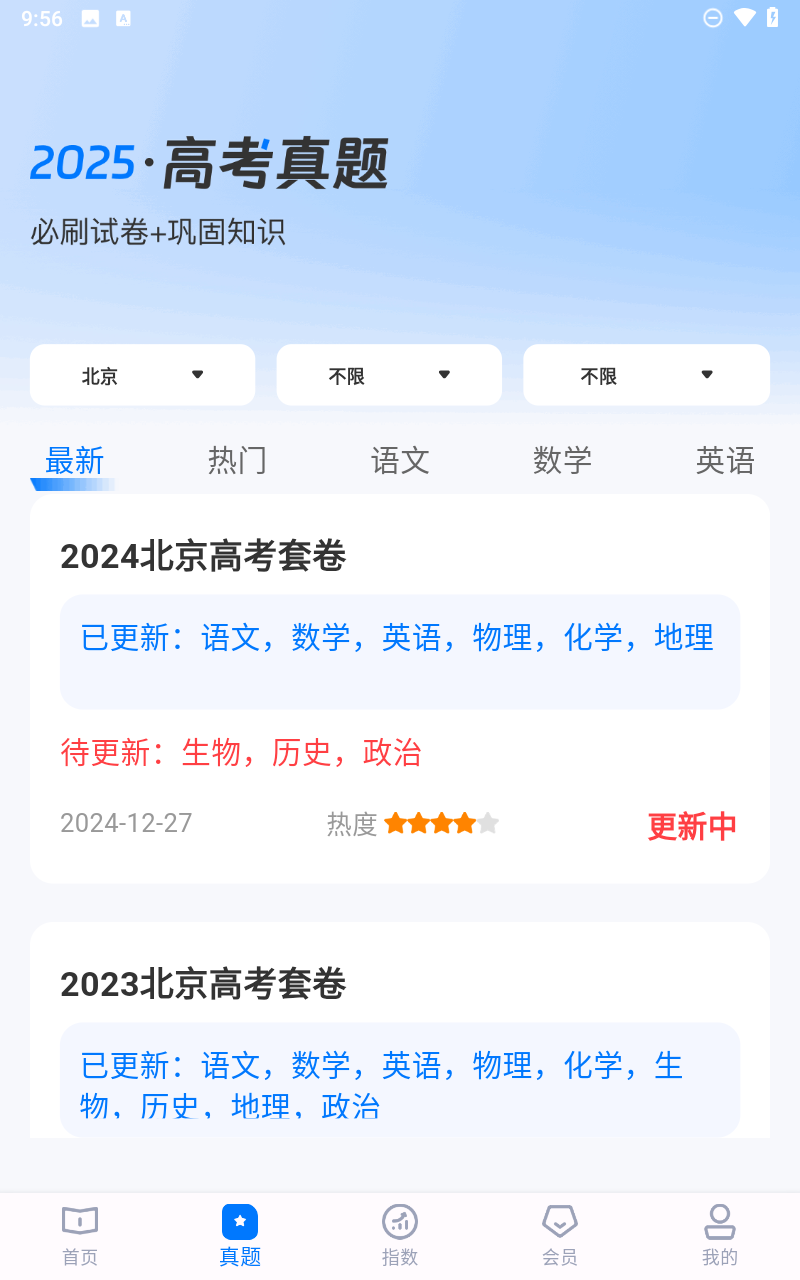
Task: Switch to the 热门 tab
Action: [237, 461]
